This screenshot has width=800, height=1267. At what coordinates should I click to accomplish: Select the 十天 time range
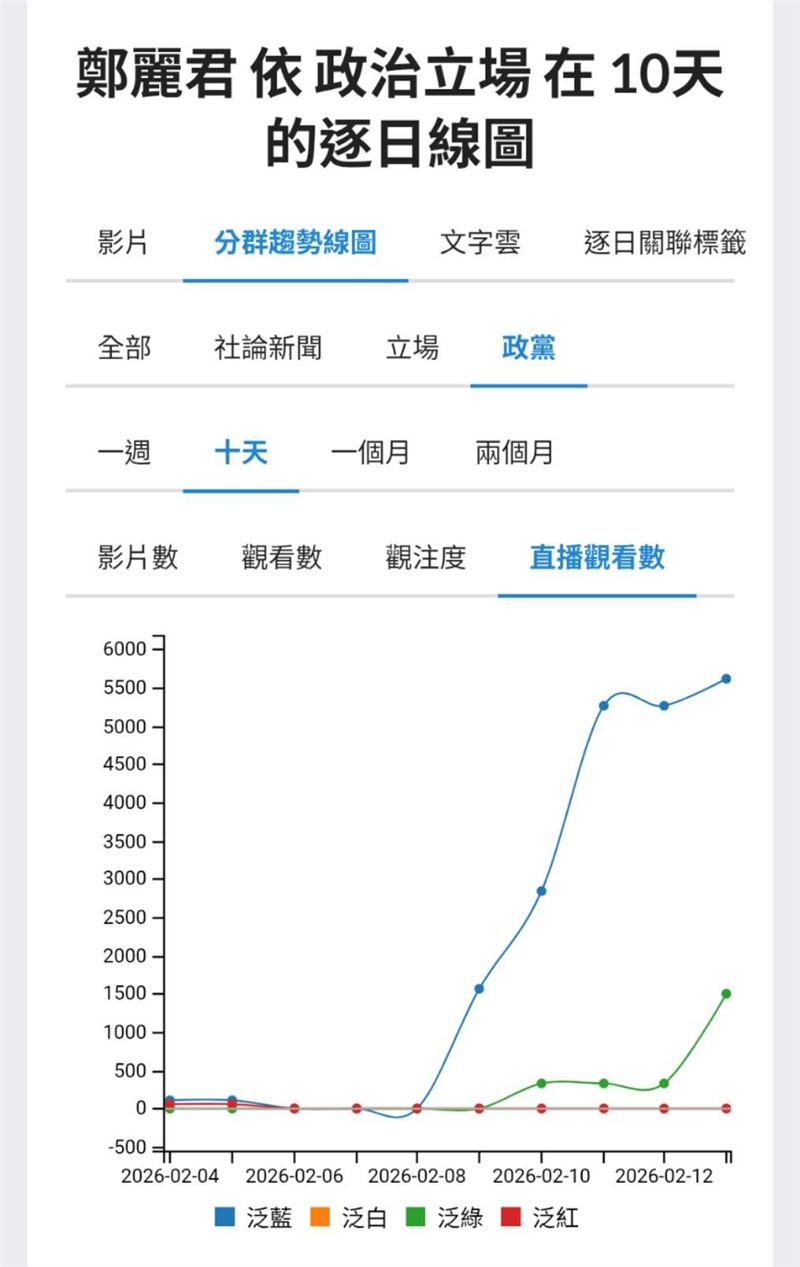click(x=241, y=453)
